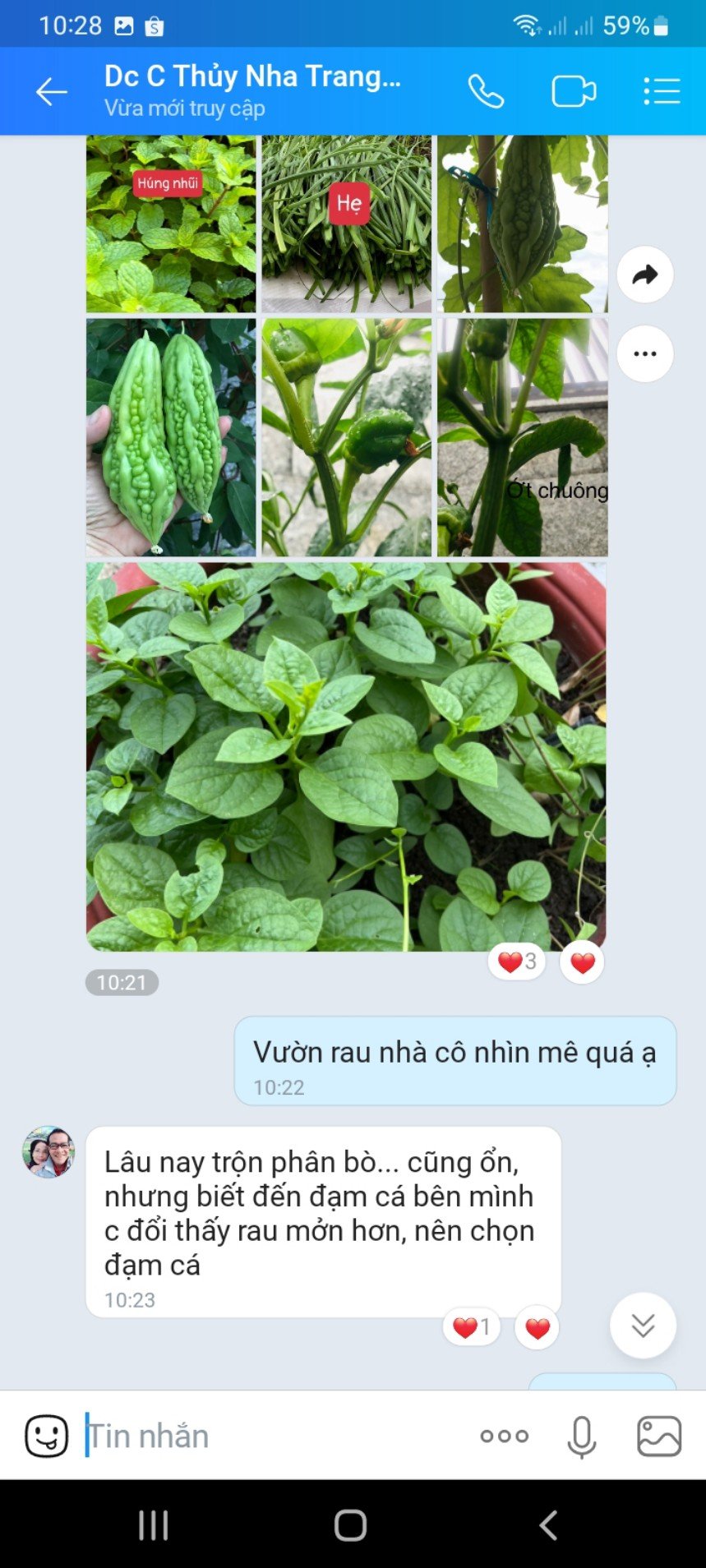Jump to the latest messages
Screen dimensions: 706x1568
tap(643, 1325)
